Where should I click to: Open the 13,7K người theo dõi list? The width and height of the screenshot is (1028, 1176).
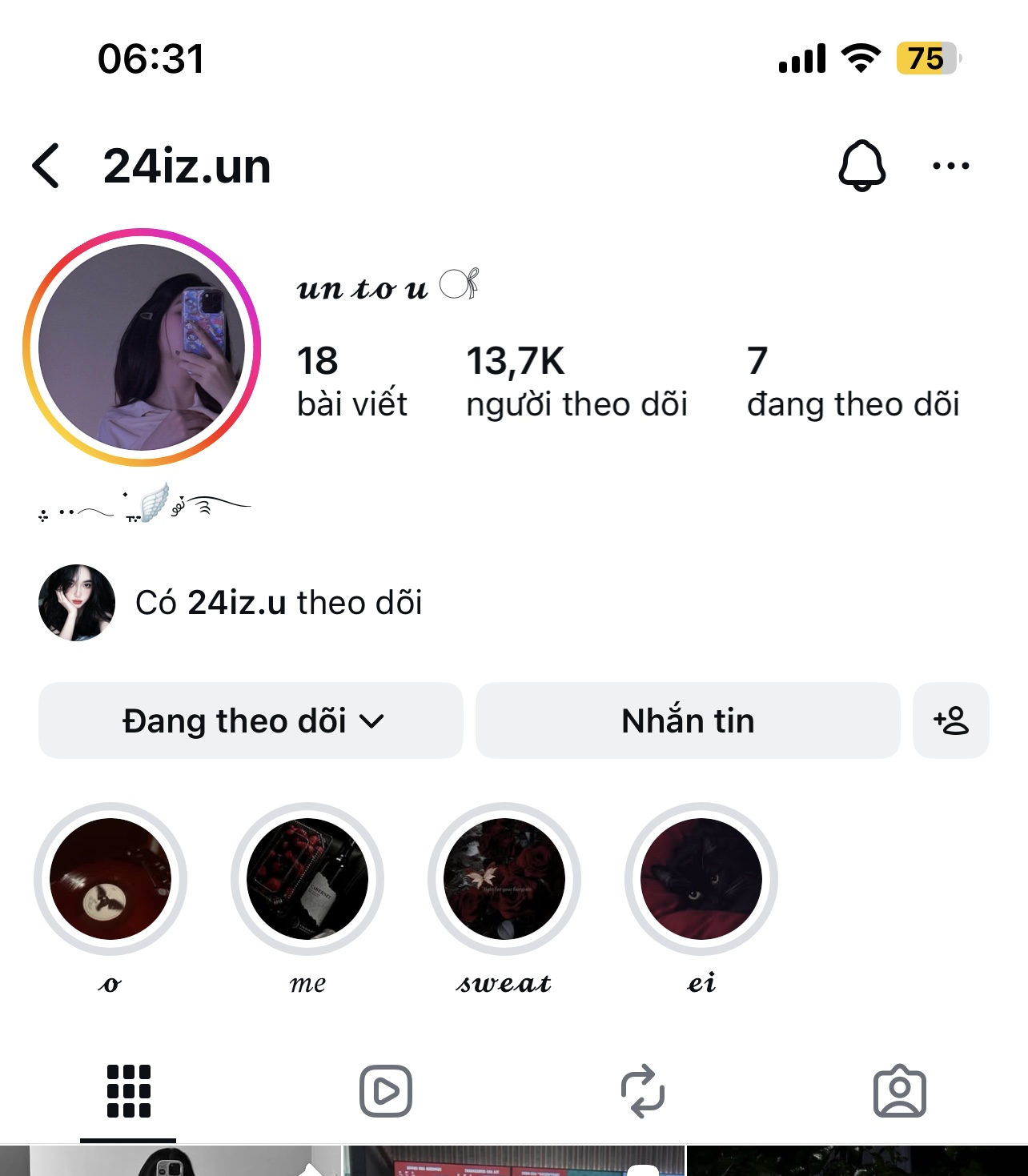576,381
